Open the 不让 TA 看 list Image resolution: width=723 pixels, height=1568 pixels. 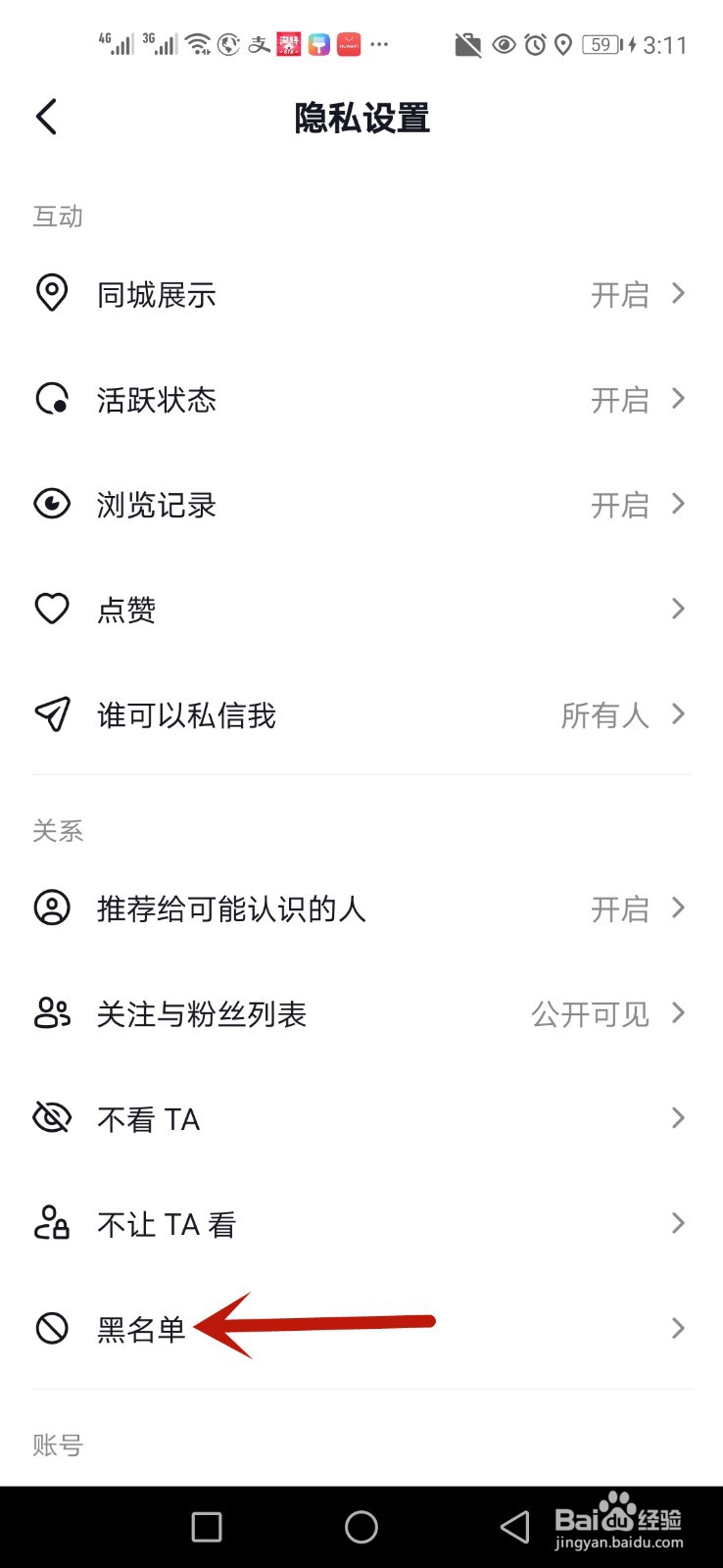pyautogui.click(x=361, y=1223)
